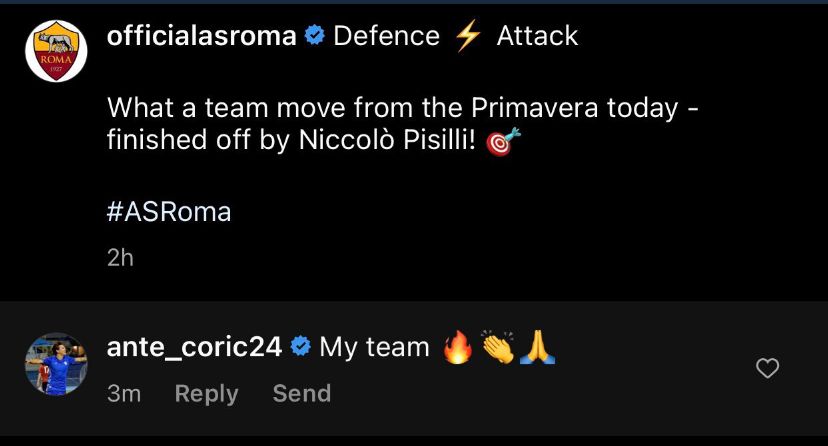Image resolution: width=828 pixels, height=446 pixels.
Task: Like ante_coric24's comment with the heart
Action: (767, 368)
